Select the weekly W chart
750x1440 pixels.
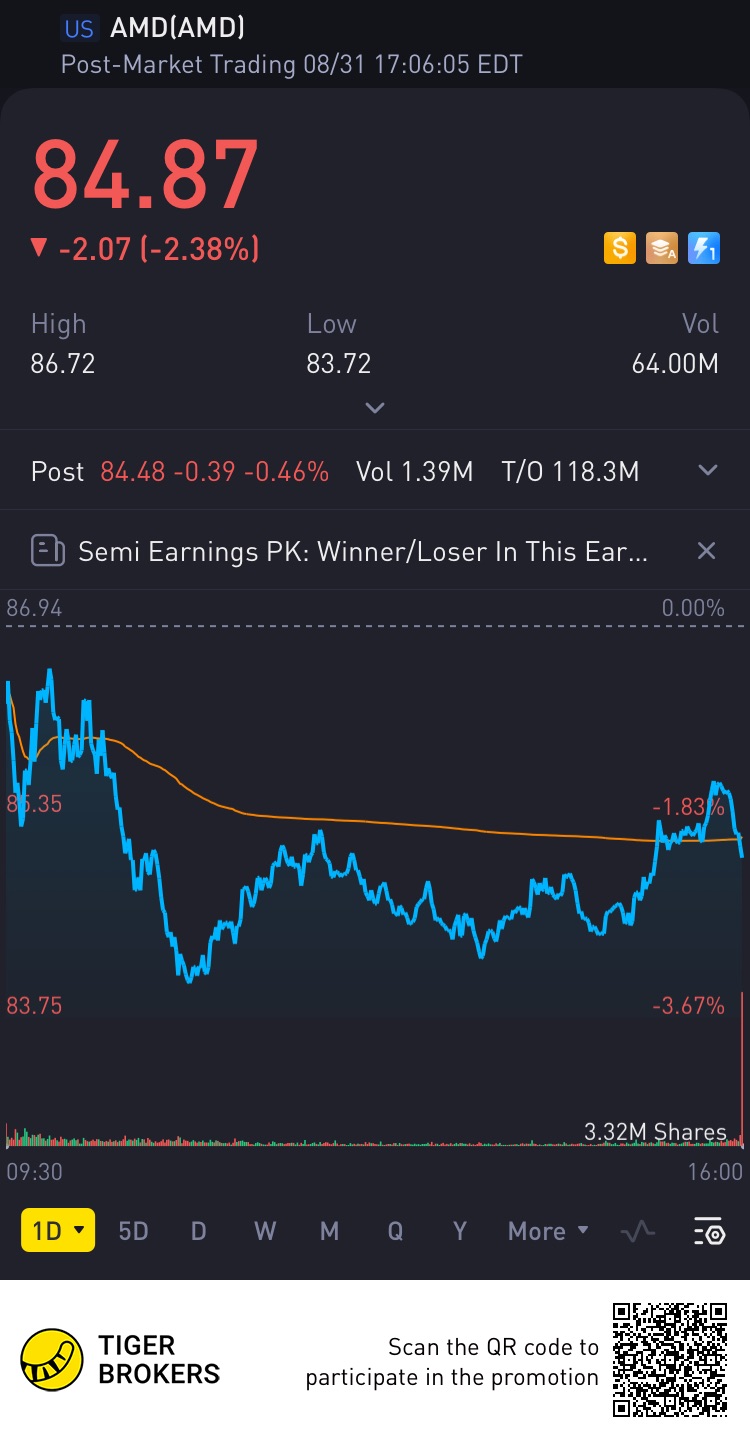[264, 1231]
